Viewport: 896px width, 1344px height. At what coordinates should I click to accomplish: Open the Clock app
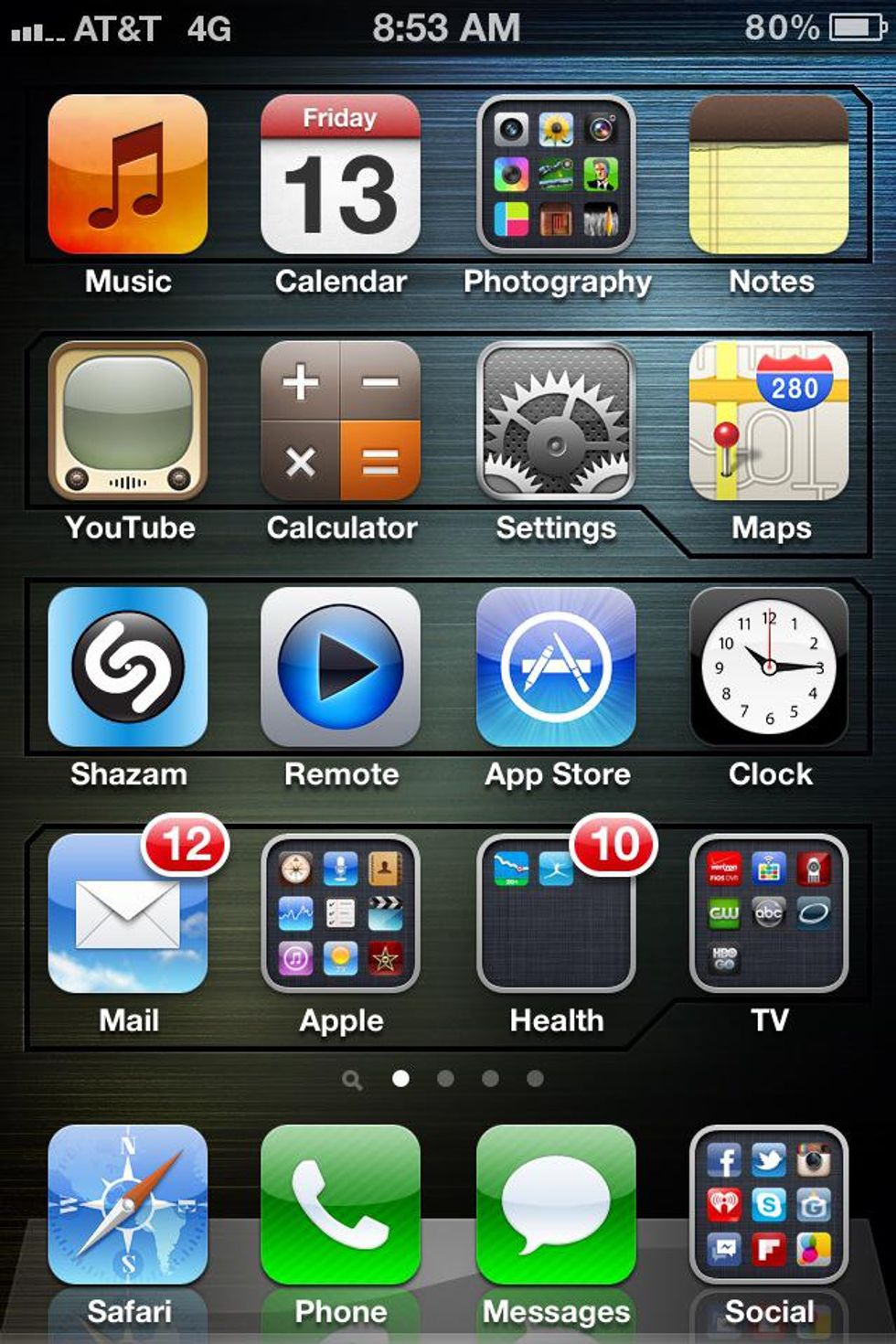pos(769,667)
